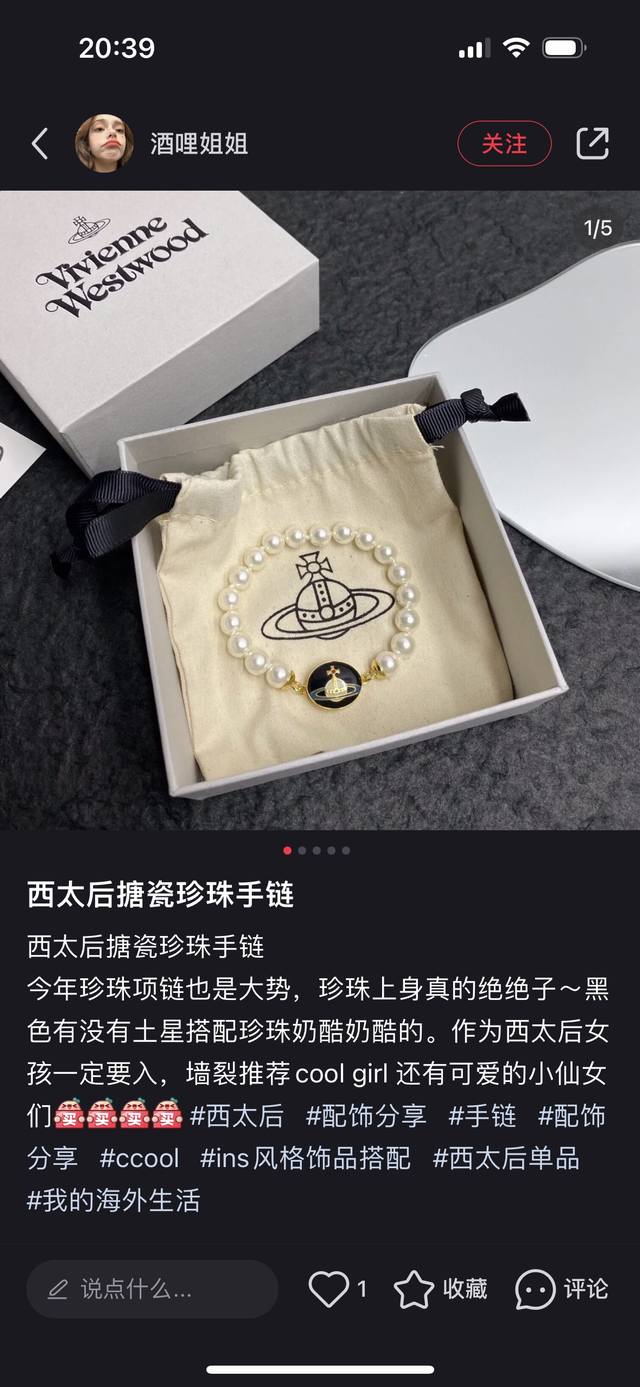
Task: Open the #手链 hashtag
Action: [x=482, y=1116]
